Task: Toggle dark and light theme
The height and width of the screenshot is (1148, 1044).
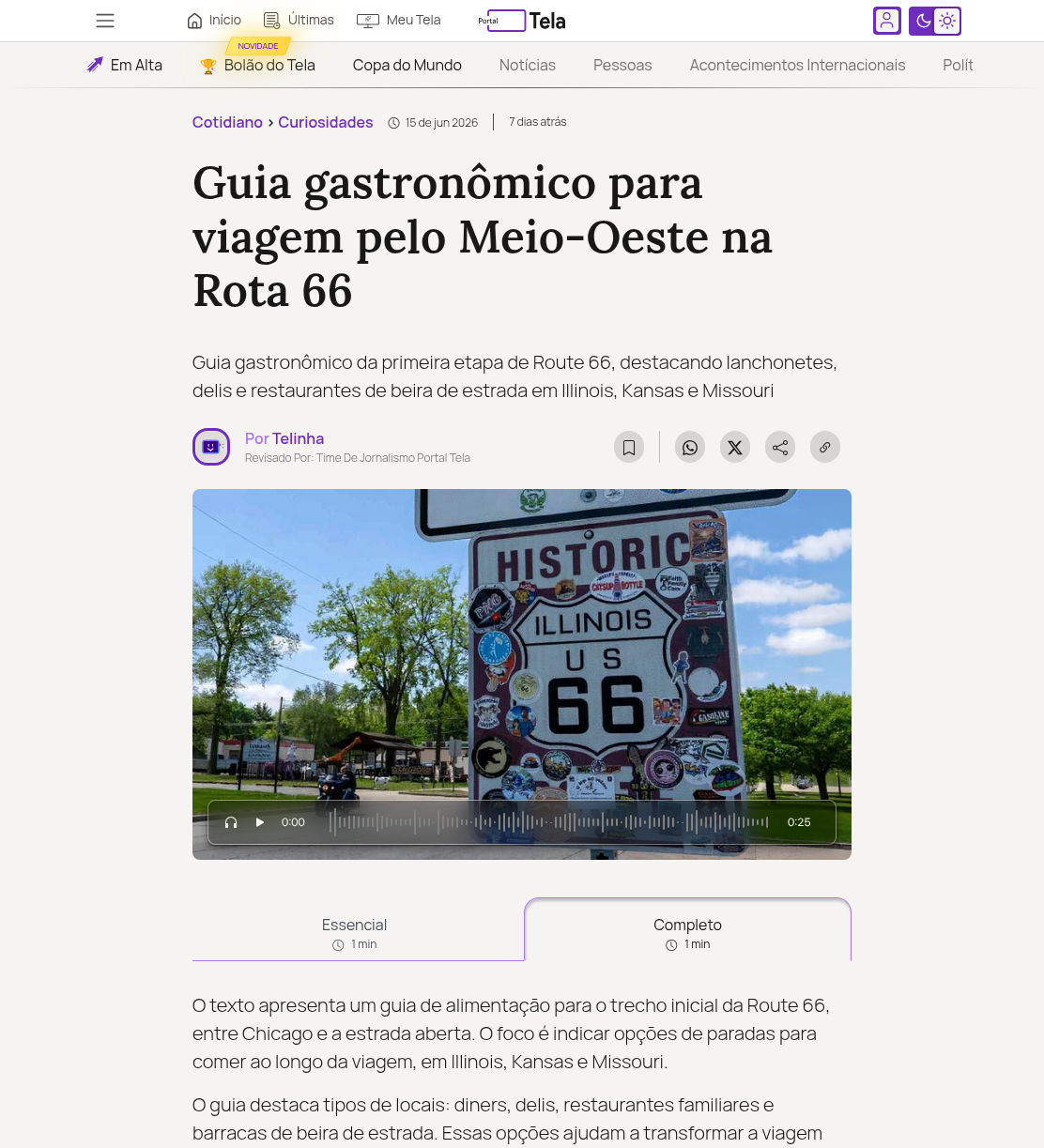Action: [x=935, y=21]
